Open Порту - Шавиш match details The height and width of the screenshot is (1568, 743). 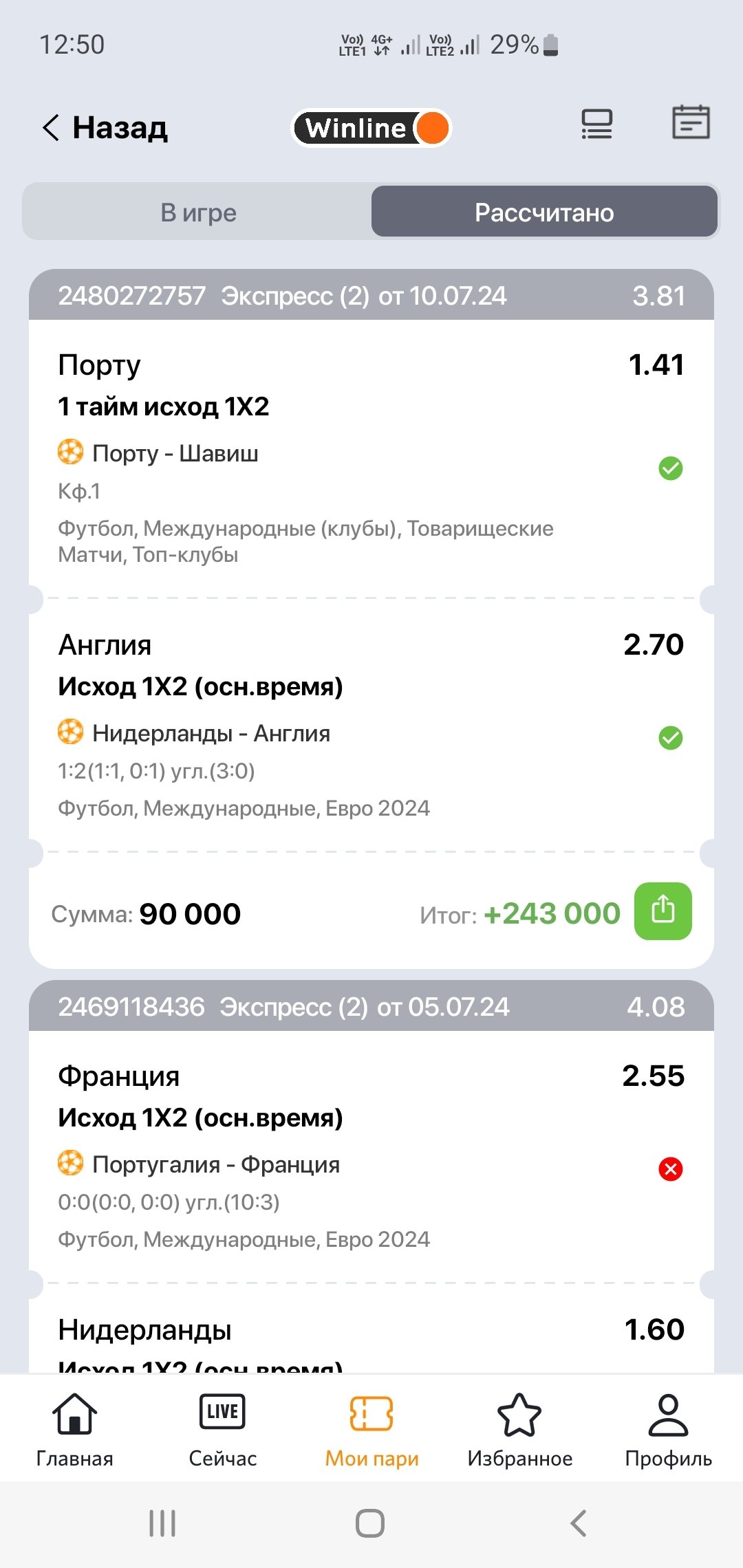click(175, 454)
